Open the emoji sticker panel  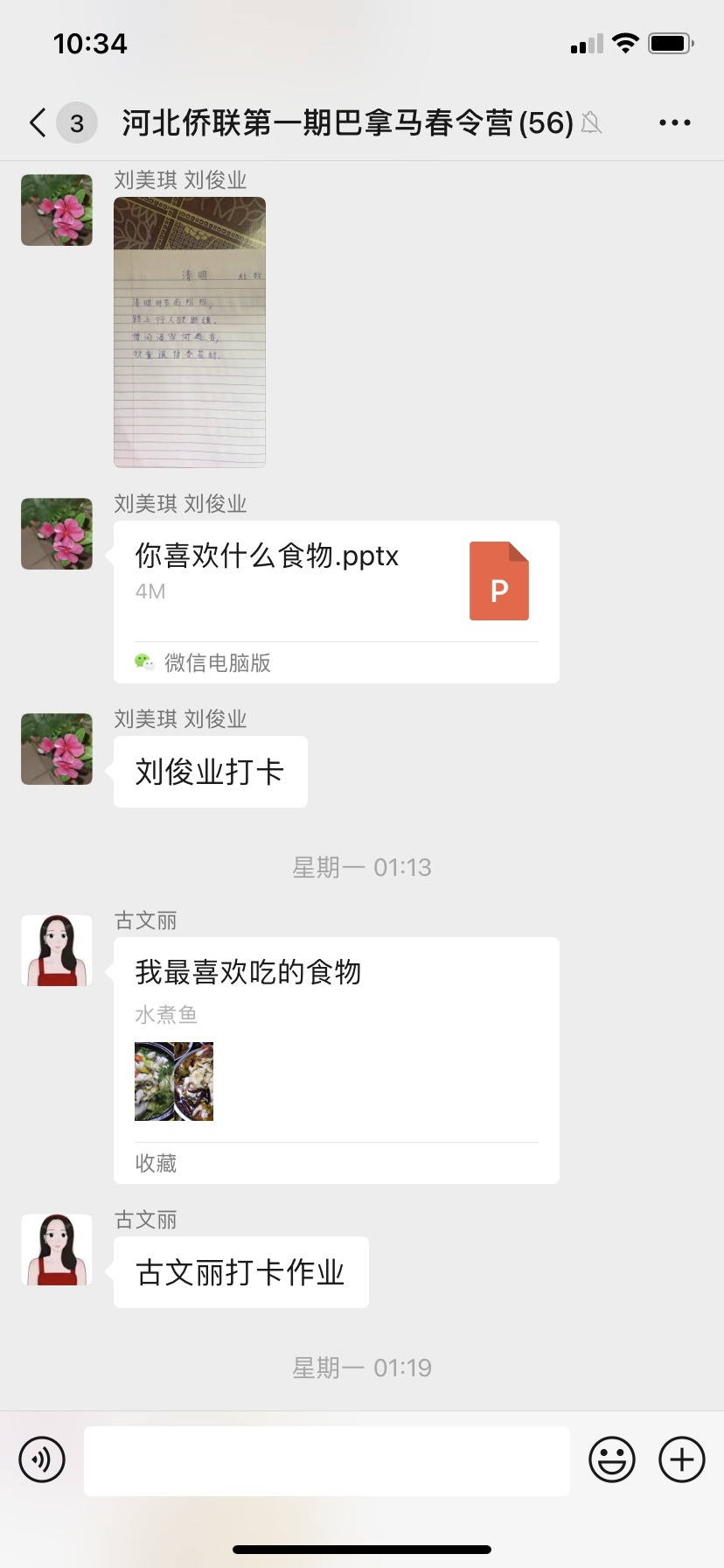(x=611, y=1459)
